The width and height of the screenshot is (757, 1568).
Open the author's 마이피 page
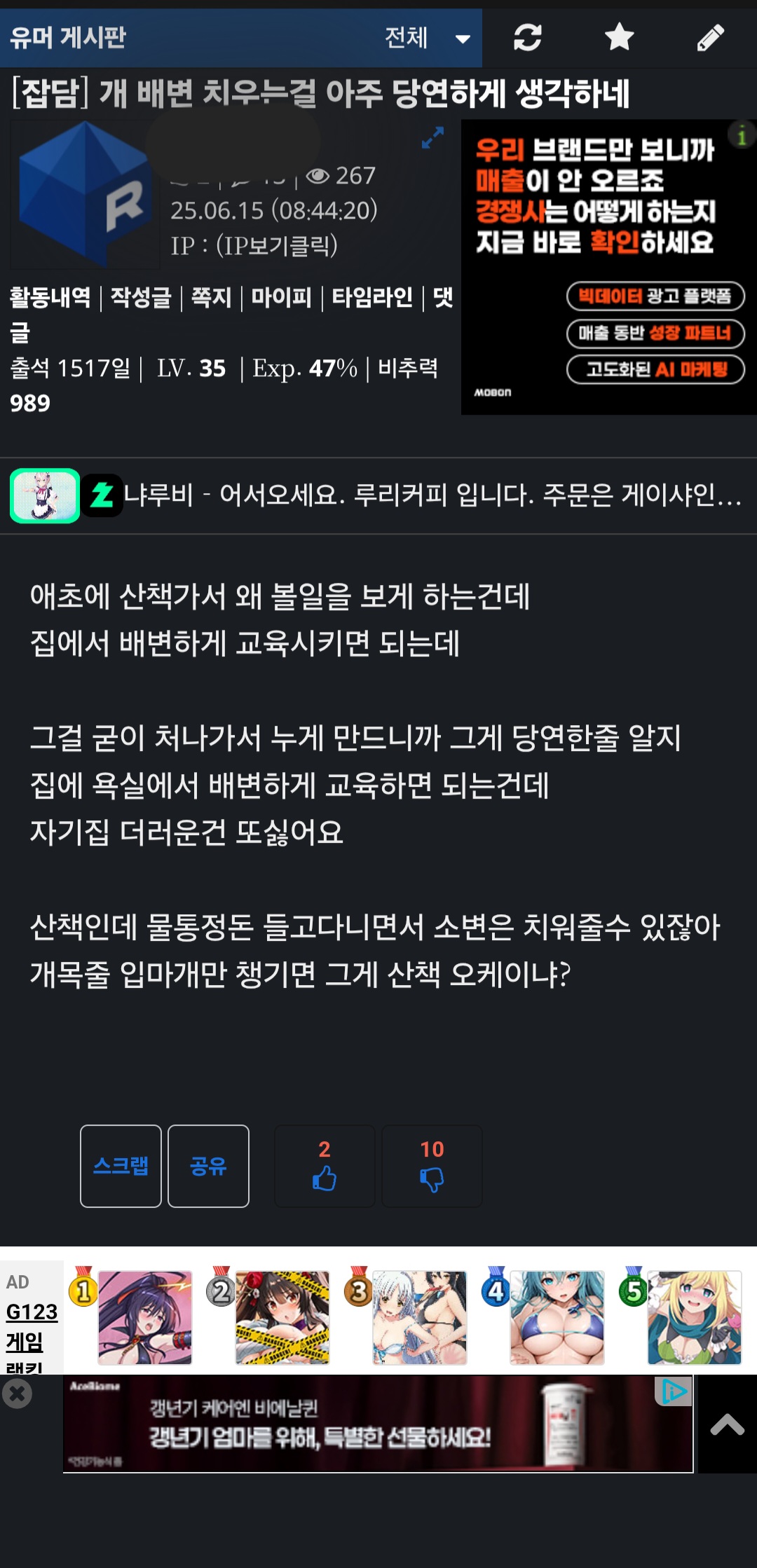pos(281,298)
